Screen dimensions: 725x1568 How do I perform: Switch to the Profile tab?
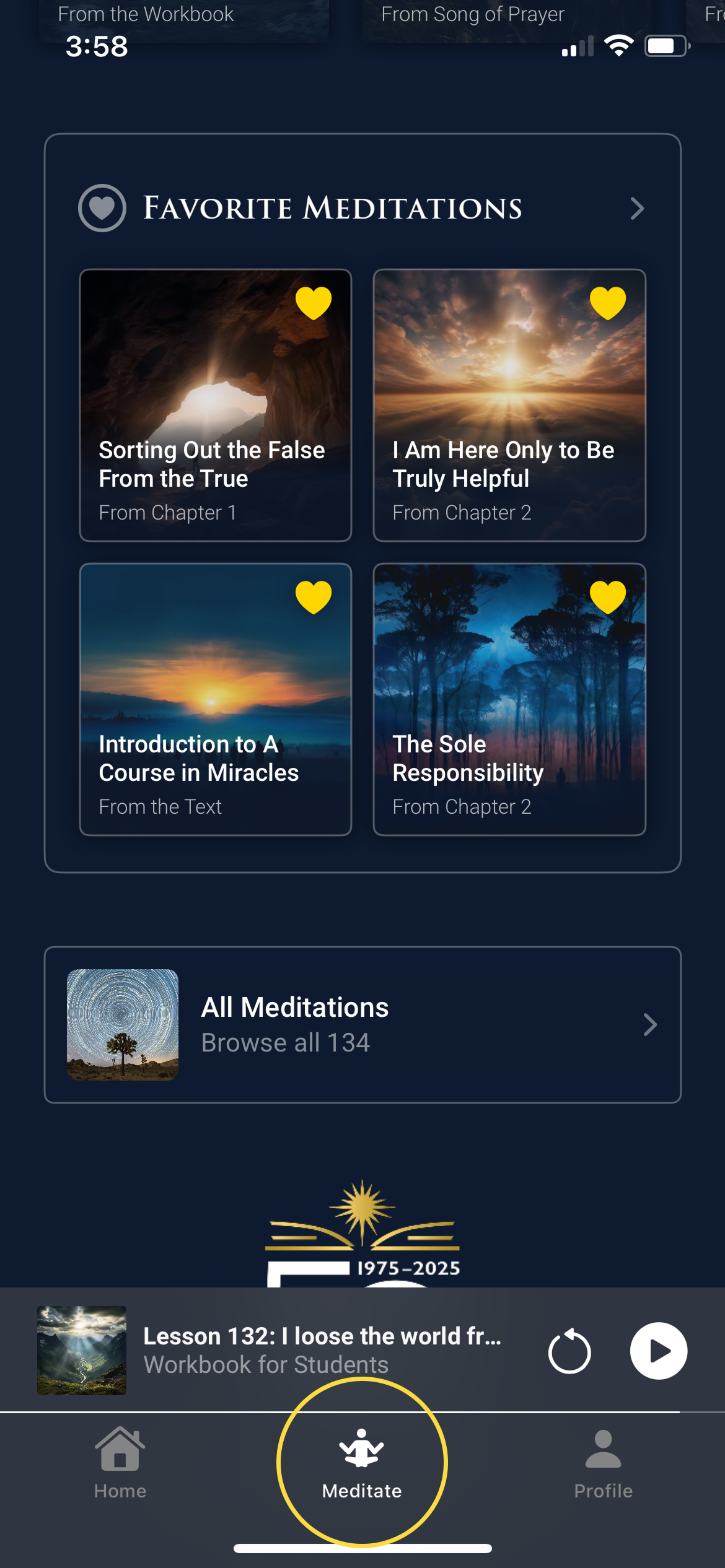(x=603, y=1463)
